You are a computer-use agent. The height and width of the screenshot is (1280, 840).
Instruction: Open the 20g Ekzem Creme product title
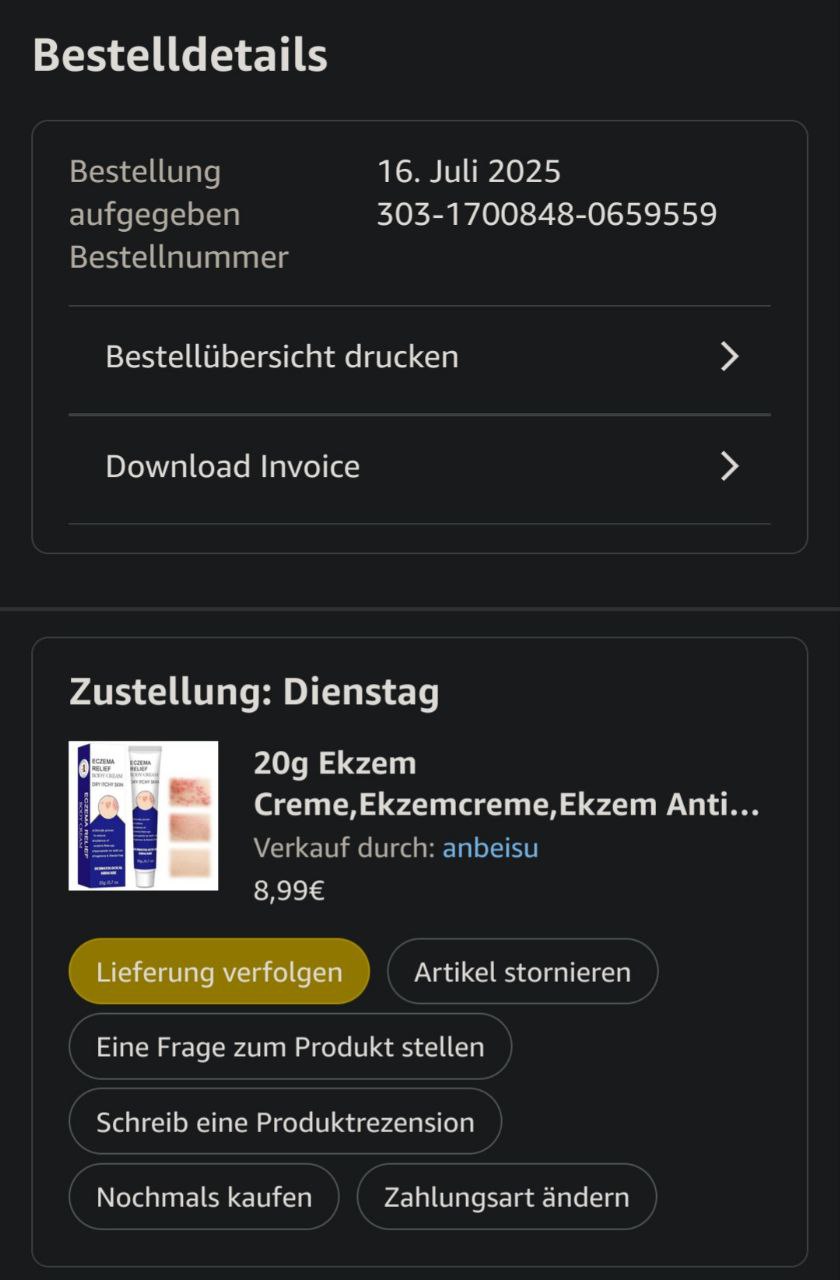pyautogui.click(x=506, y=784)
